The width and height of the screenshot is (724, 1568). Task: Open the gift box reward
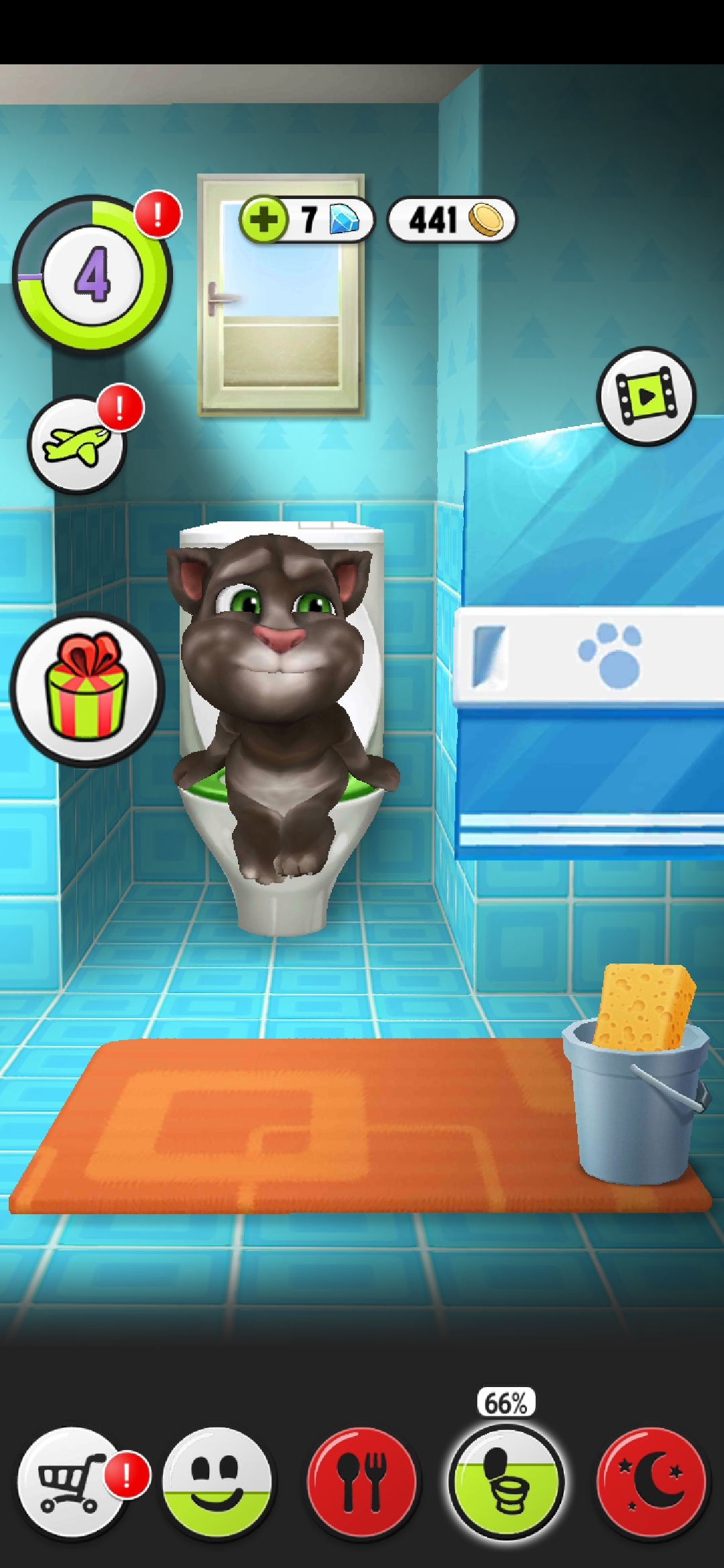click(x=86, y=689)
